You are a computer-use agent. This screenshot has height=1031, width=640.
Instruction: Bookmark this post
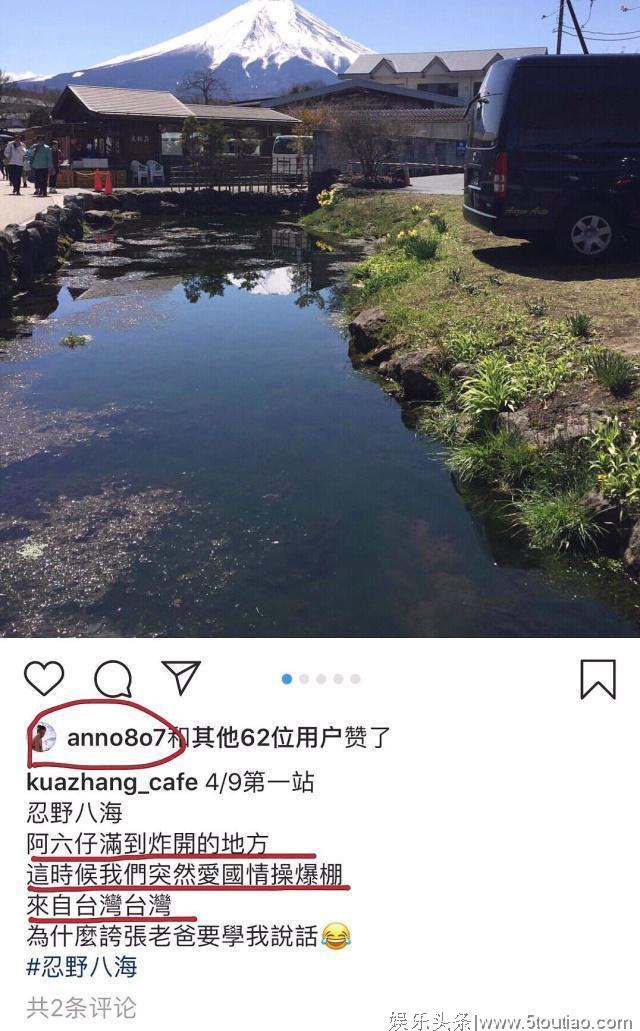pos(598,679)
